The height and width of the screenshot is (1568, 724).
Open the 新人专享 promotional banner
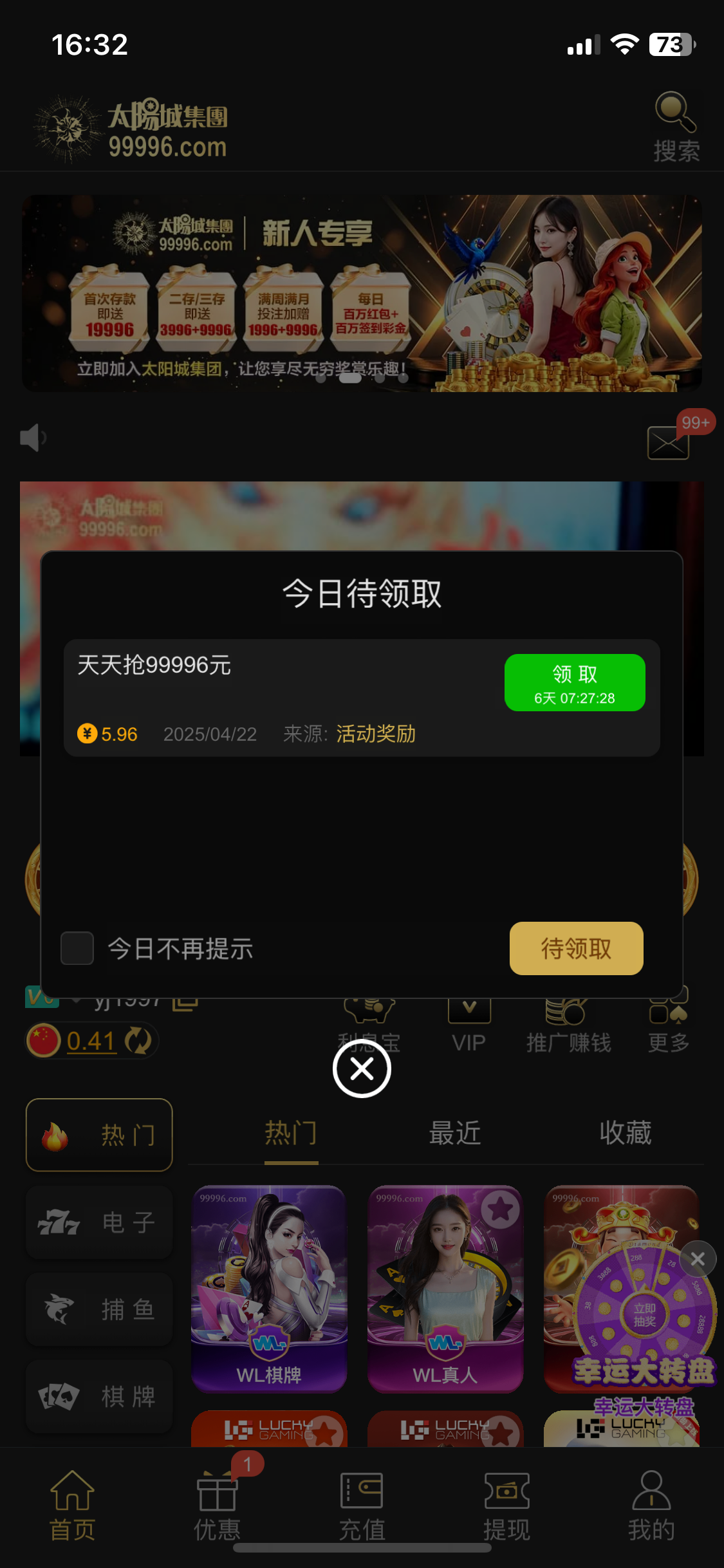click(x=362, y=293)
